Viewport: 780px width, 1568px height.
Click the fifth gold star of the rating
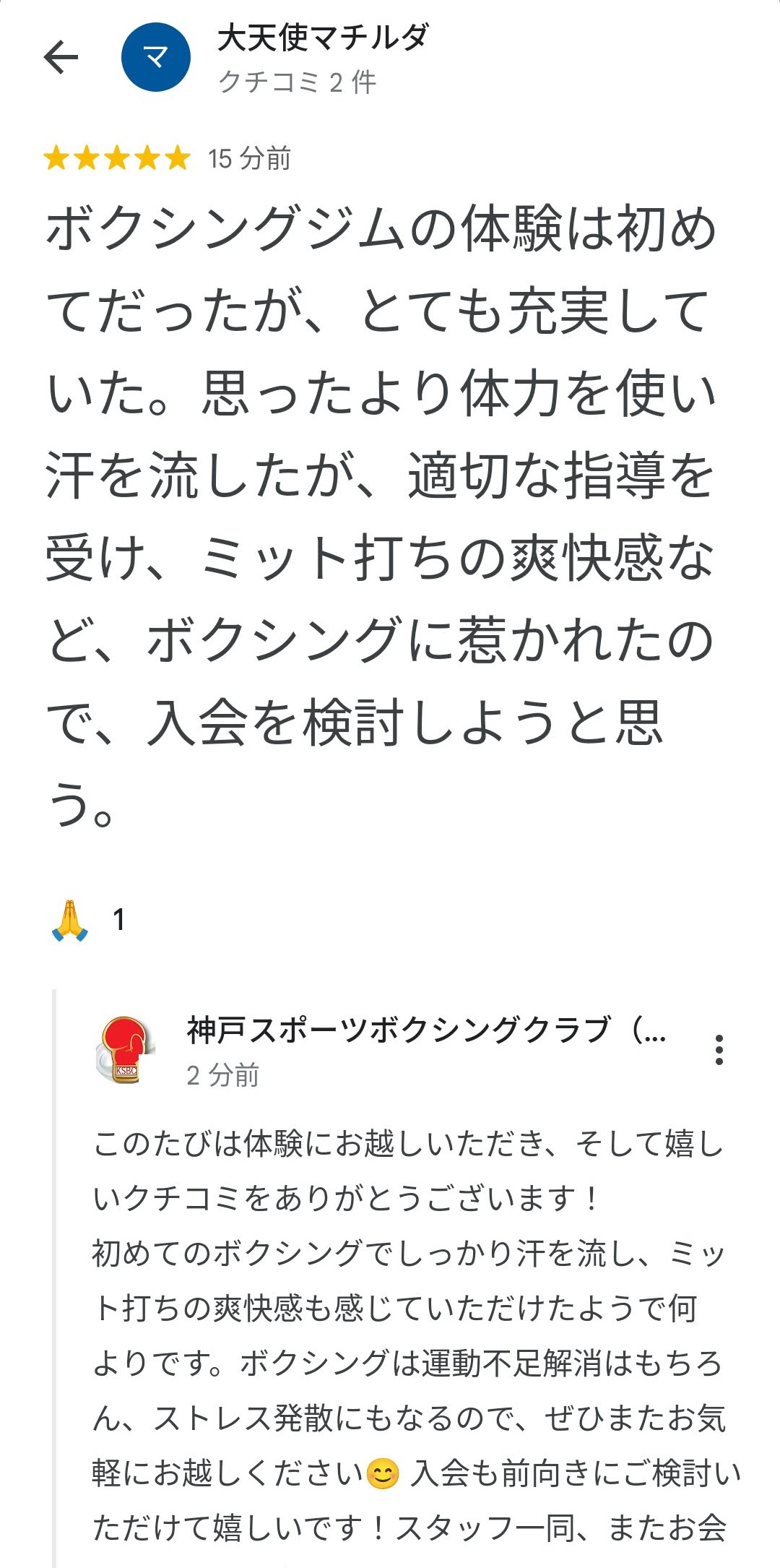pyautogui.click(x=175, y=155)
